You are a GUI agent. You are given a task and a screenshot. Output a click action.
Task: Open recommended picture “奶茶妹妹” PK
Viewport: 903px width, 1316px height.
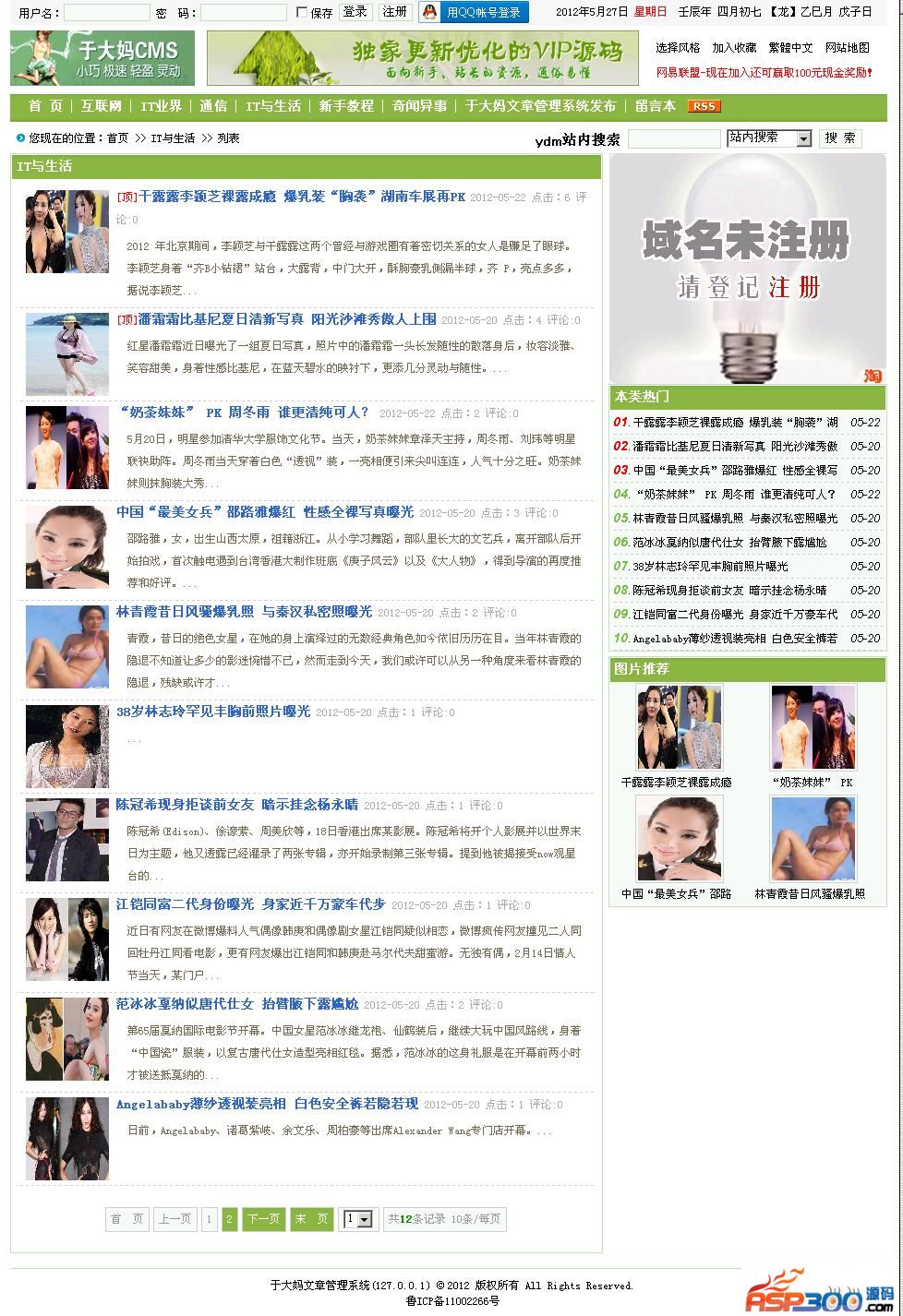[x=813, y=729]
